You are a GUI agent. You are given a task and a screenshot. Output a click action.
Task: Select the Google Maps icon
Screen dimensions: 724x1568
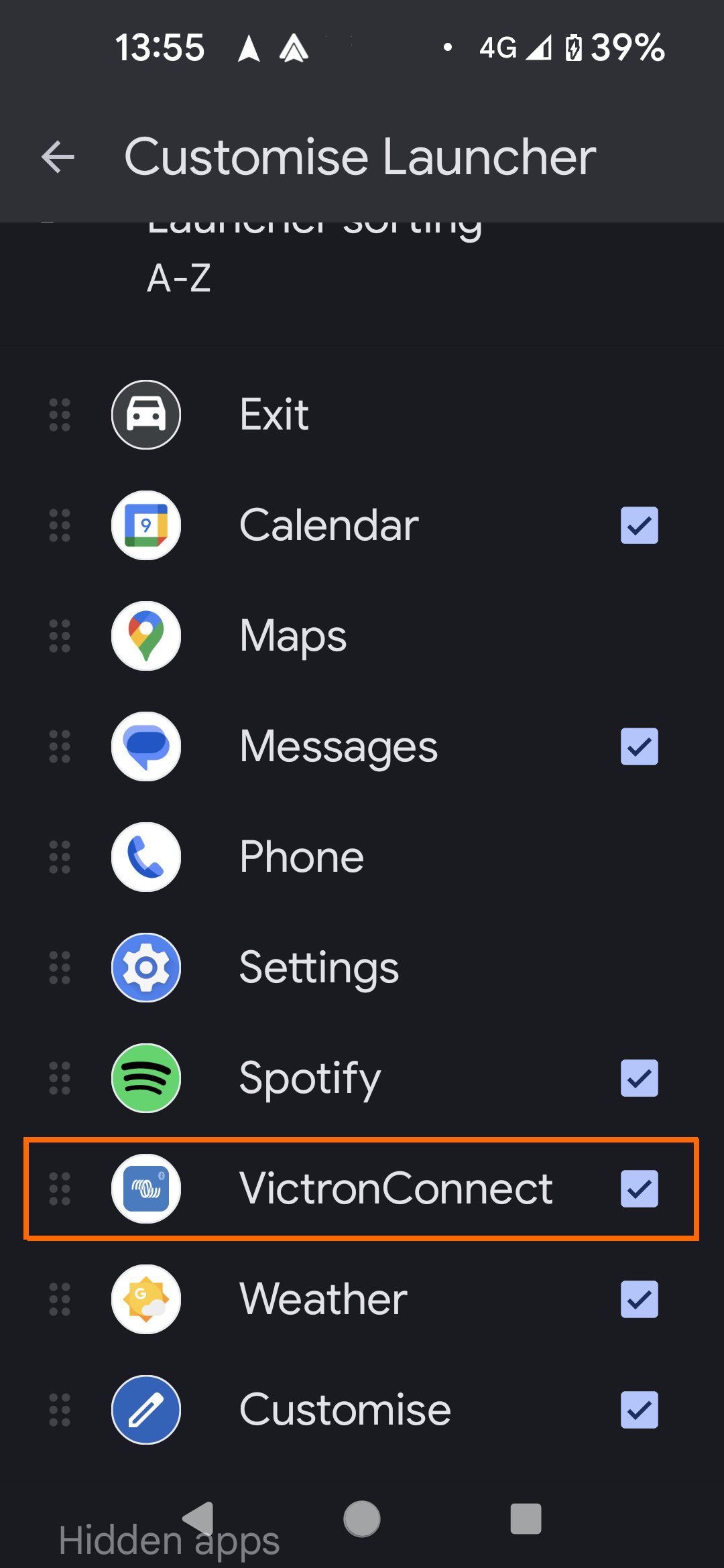click(146, 637)
